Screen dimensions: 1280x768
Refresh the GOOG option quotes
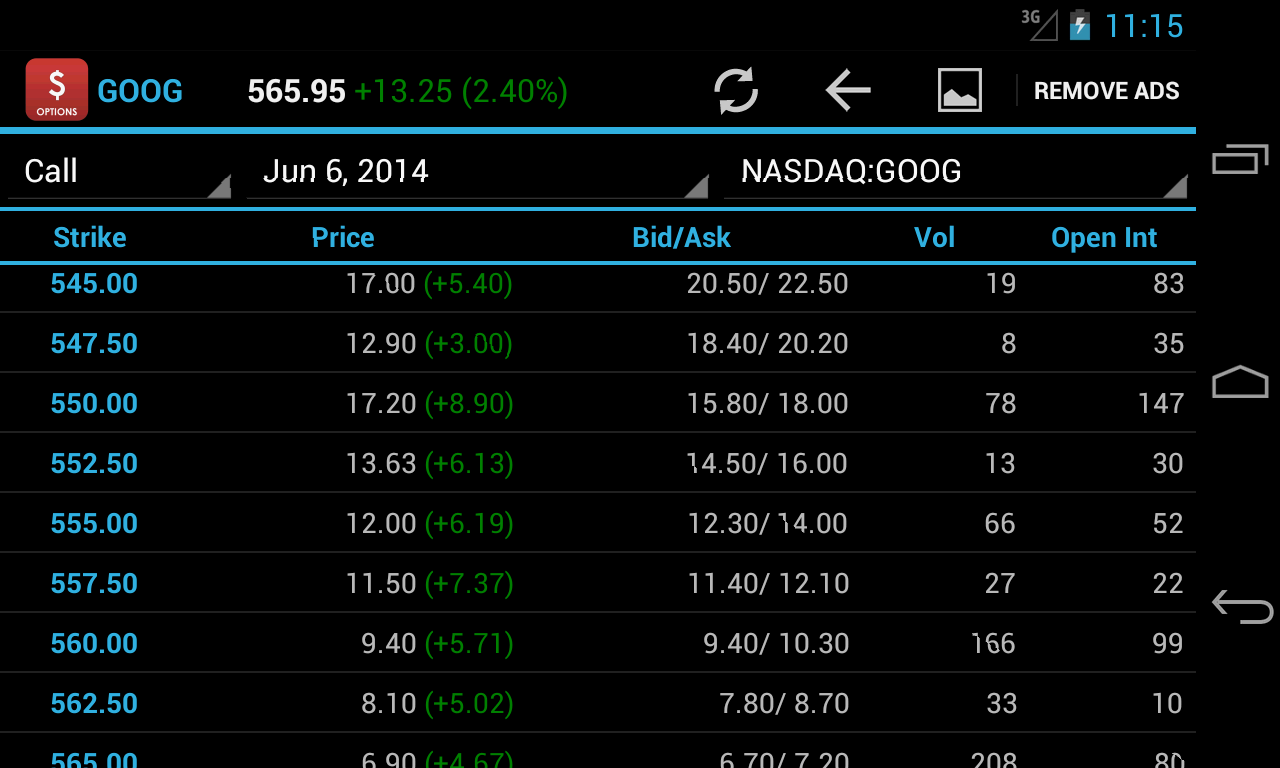tap(736, 91)
